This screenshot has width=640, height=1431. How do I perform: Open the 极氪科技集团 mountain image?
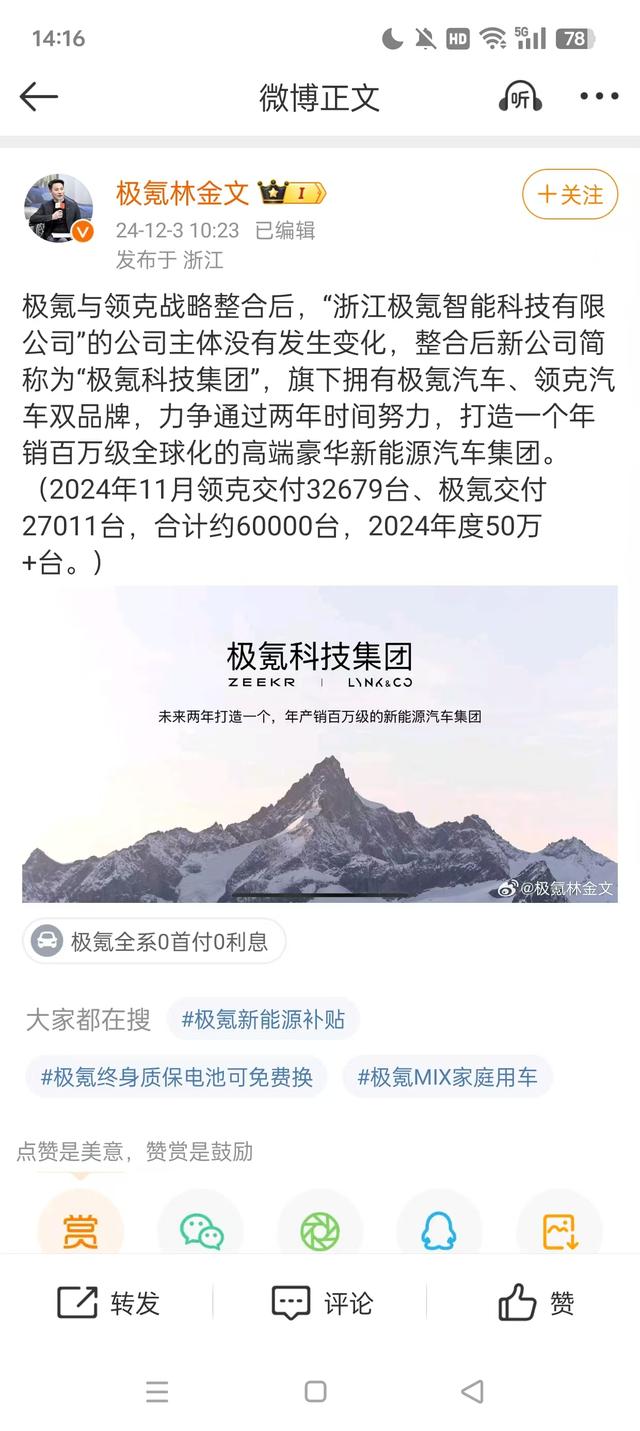point(320,743)
